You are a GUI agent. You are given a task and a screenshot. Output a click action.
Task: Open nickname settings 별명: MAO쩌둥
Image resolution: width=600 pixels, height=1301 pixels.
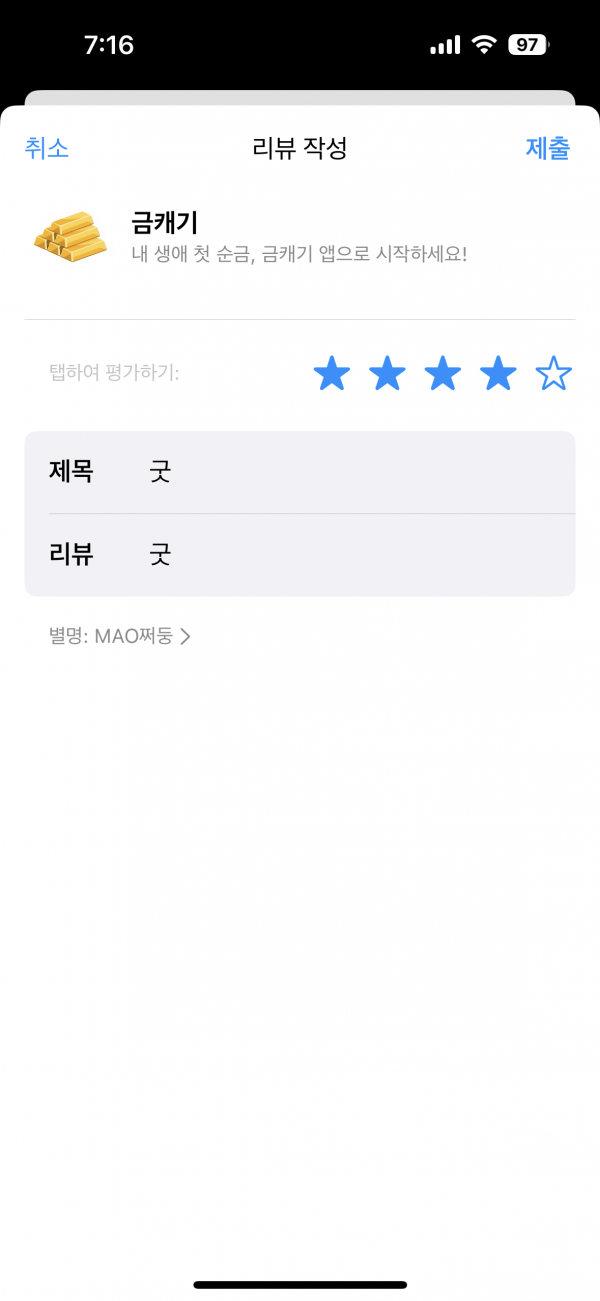119,635
